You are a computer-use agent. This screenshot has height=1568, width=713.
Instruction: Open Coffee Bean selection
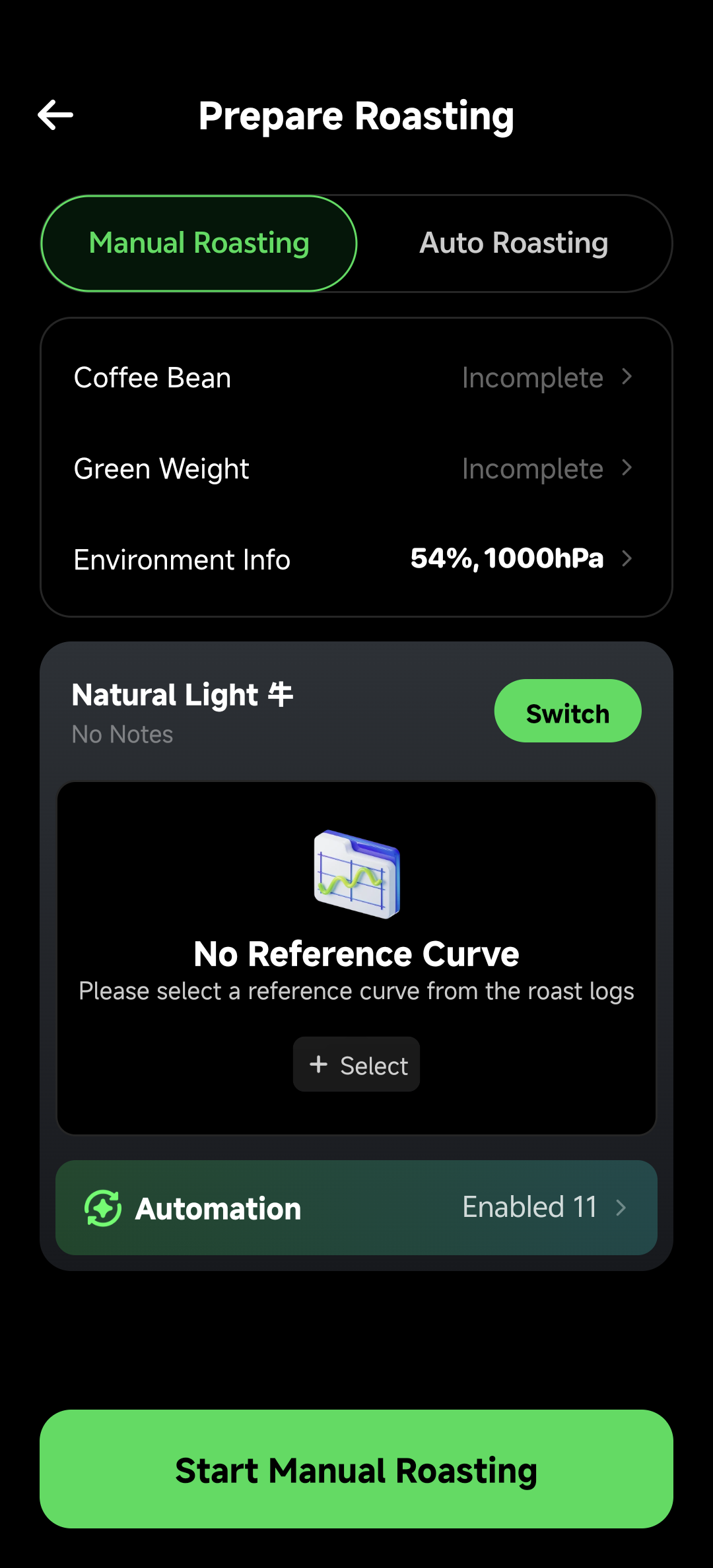(x=356, y=377)
